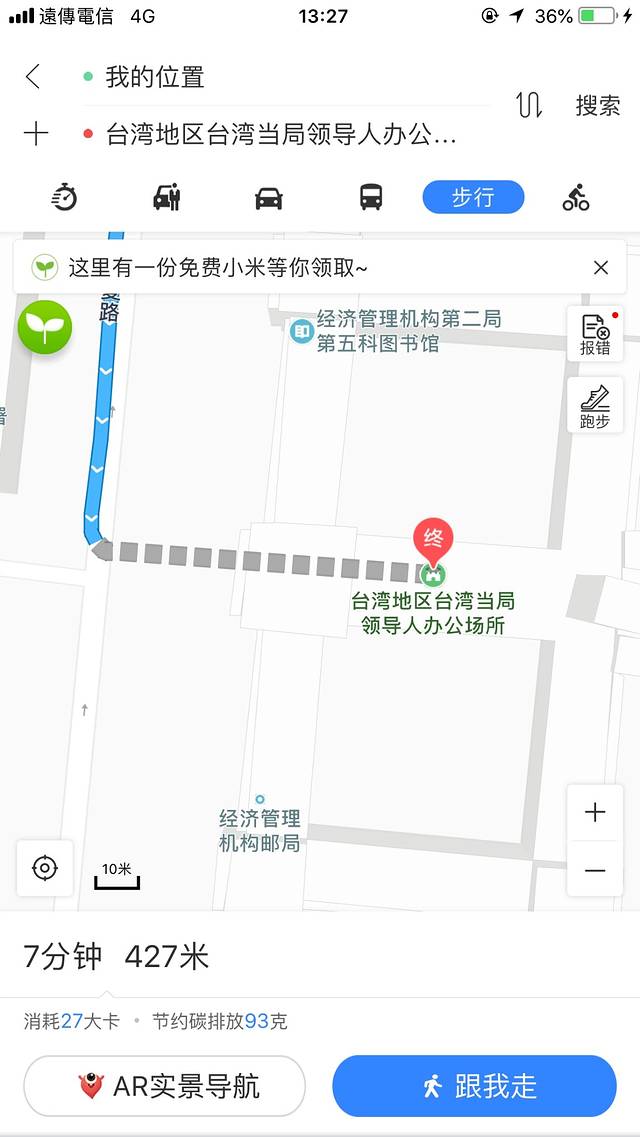Switch to the ride-hailing taxi tab
The height and width of the screenshot is (1137, 640).
(x=167, y=197)
